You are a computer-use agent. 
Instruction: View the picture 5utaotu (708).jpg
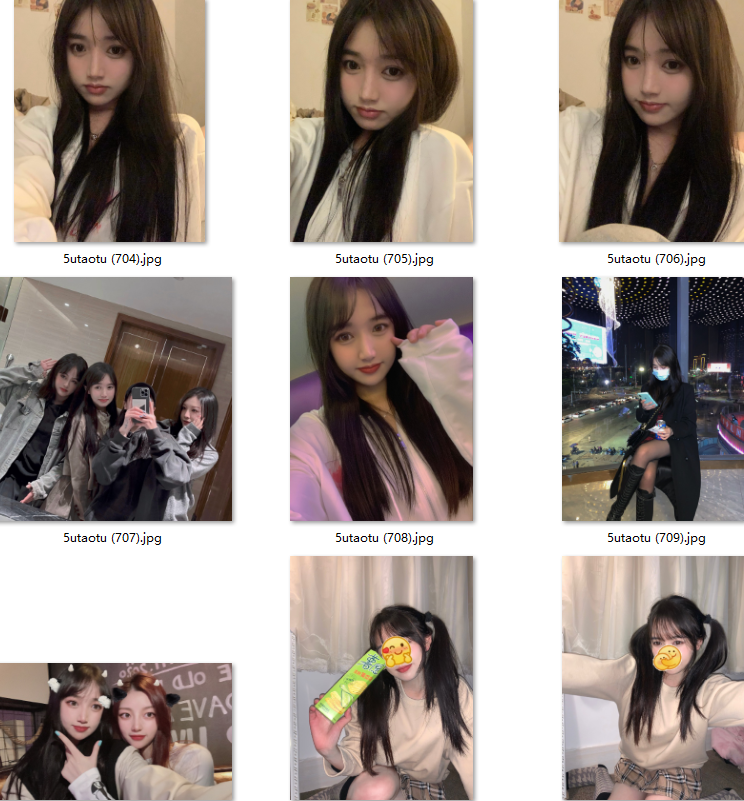click(x=382, y=400)
